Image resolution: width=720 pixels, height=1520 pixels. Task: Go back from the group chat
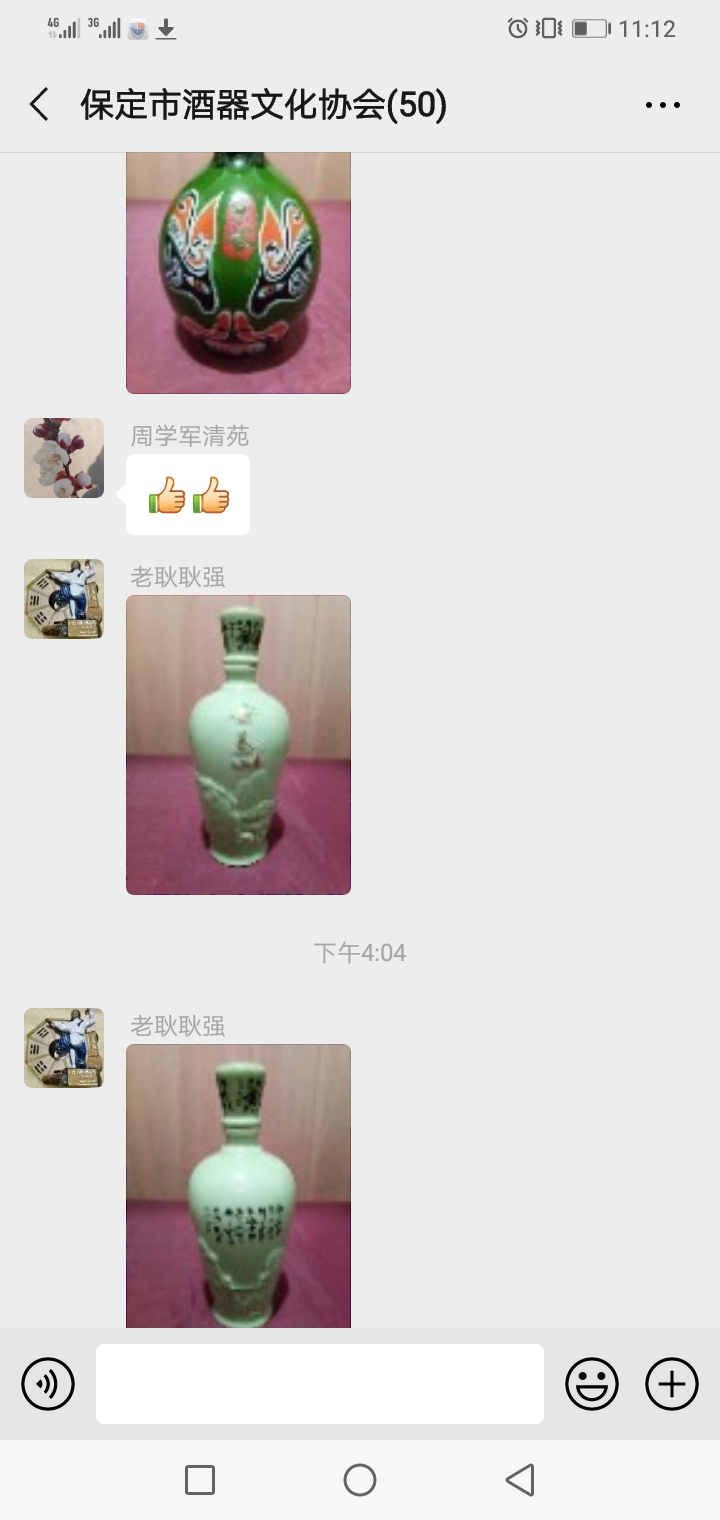tap(39, 104)
